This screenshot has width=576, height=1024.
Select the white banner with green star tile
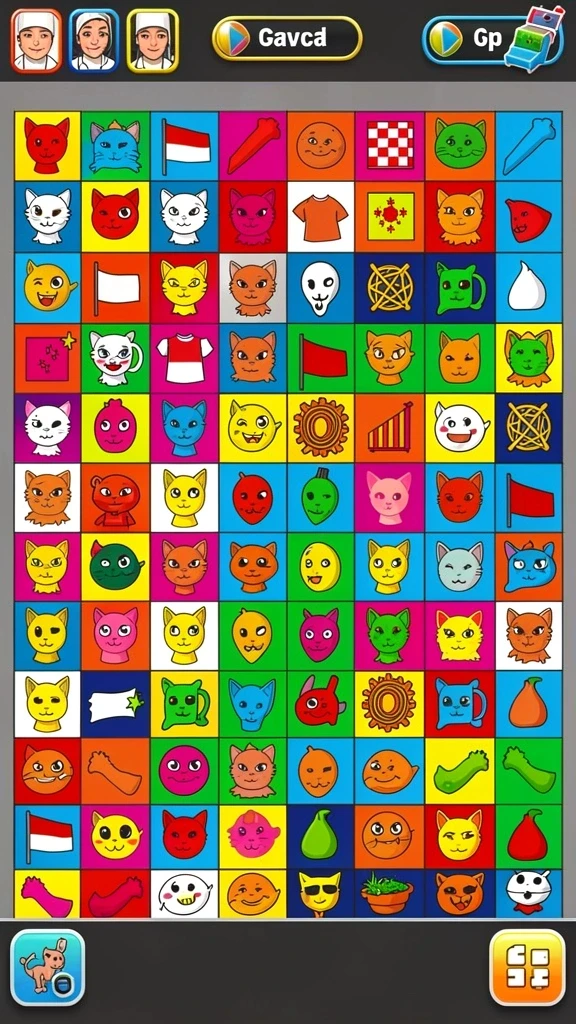click(x=116, y=704)
